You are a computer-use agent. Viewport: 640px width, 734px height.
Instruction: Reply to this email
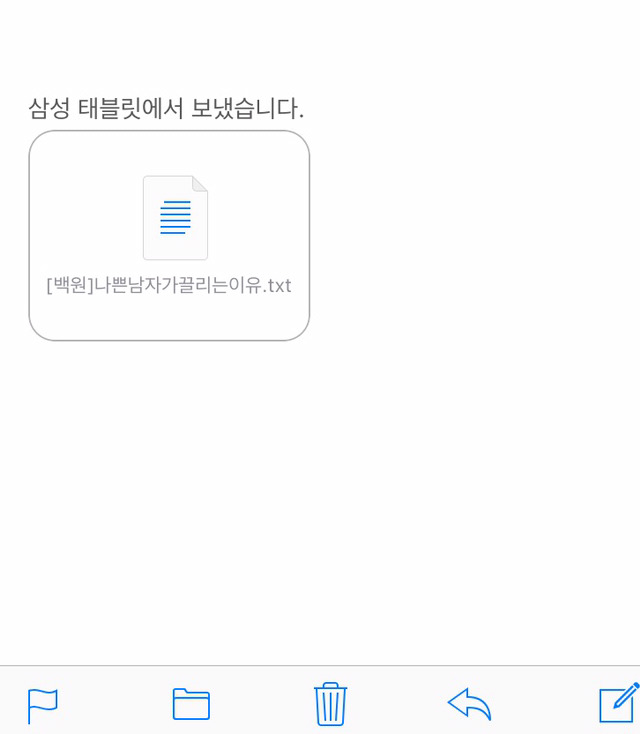[x=469, y=704]
